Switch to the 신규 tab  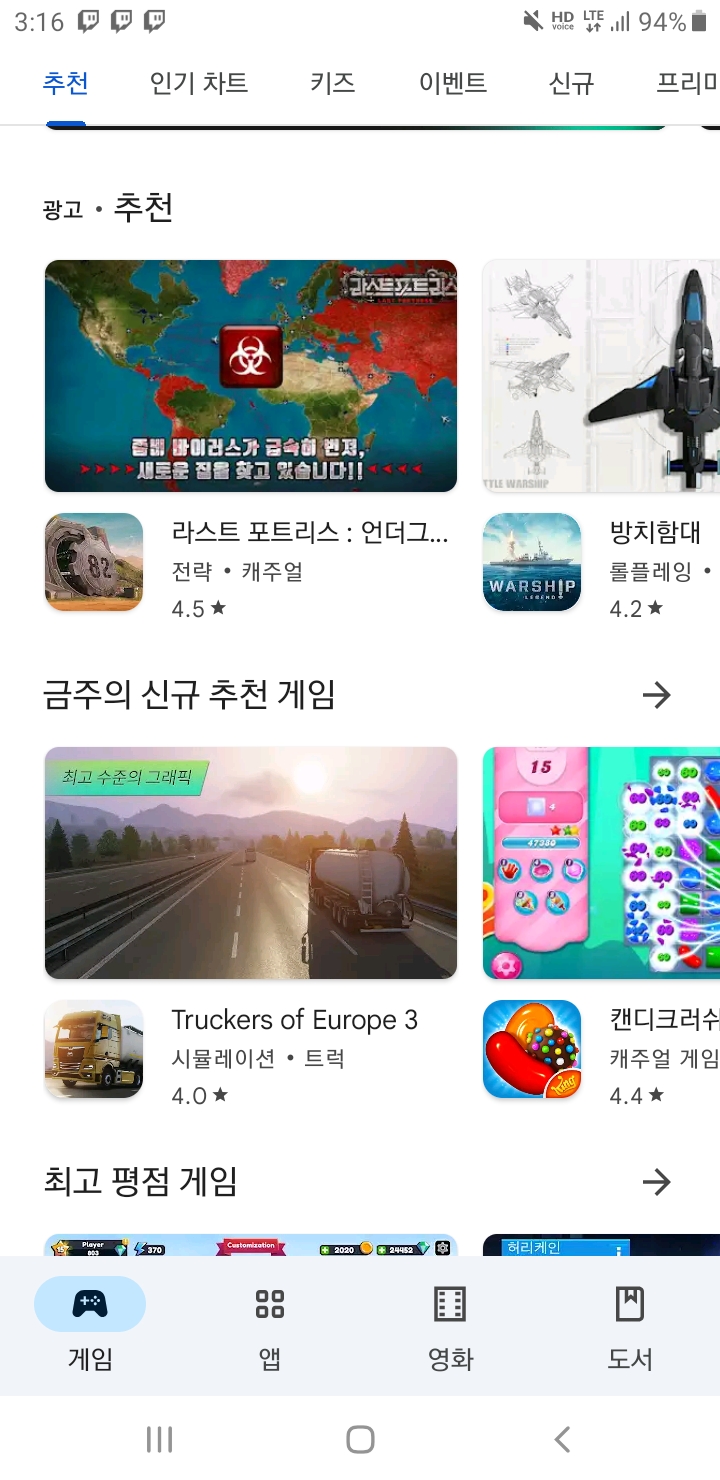coord(571,82)
